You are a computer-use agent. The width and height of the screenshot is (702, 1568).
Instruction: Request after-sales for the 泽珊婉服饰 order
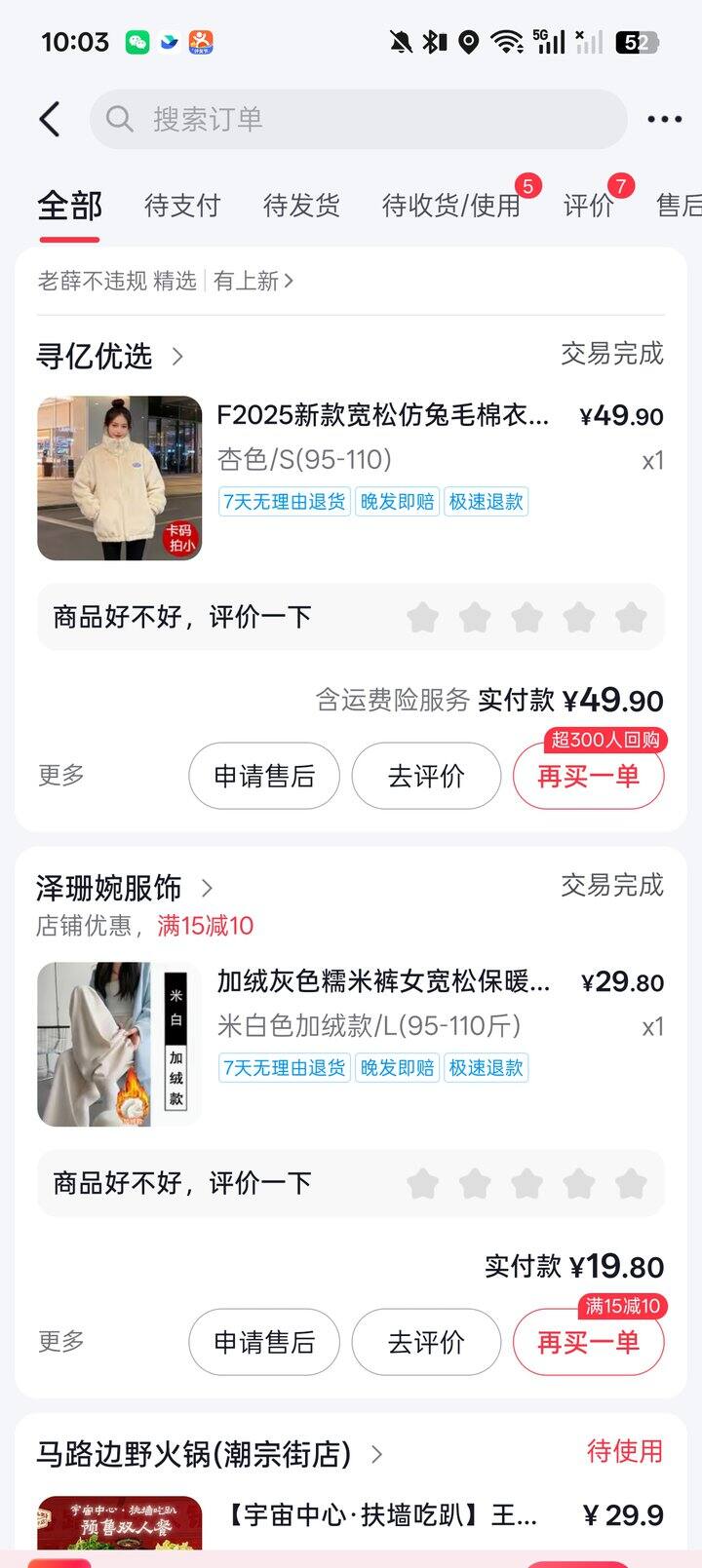click(x=264, y=1343)
